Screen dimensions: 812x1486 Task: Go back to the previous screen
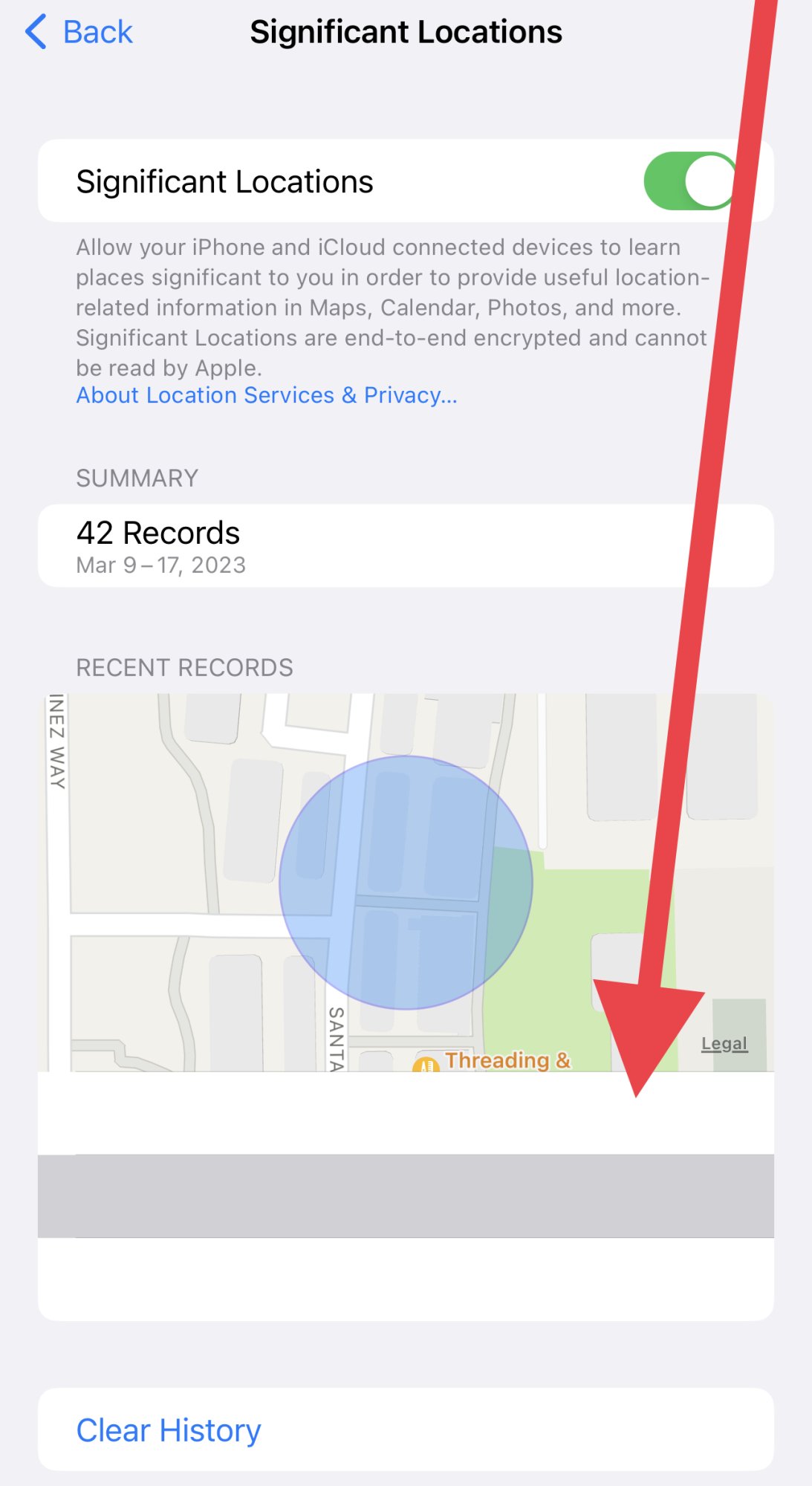click(79, 33)
